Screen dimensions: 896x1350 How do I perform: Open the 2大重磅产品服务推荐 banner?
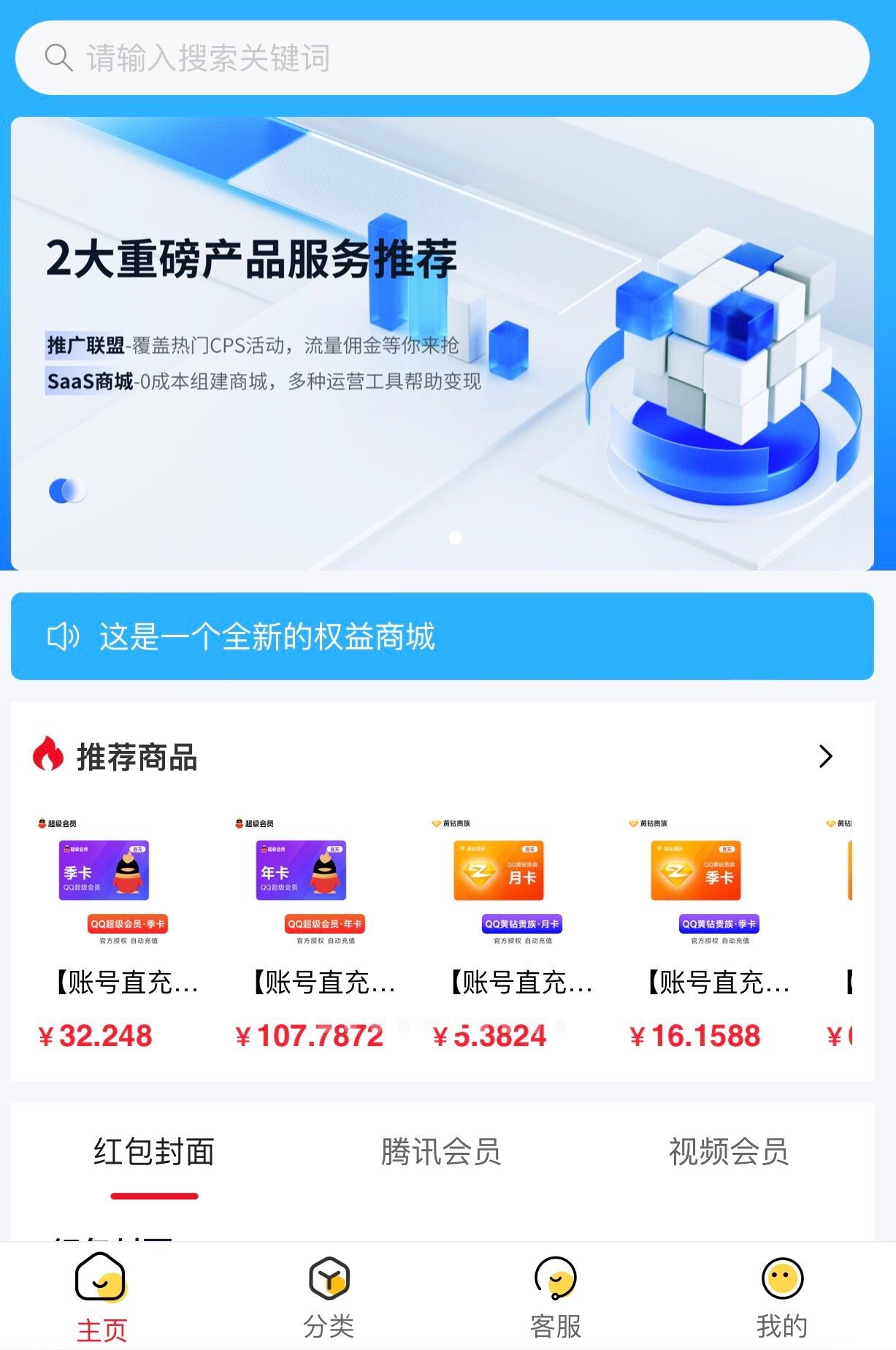tap(442, 343)
